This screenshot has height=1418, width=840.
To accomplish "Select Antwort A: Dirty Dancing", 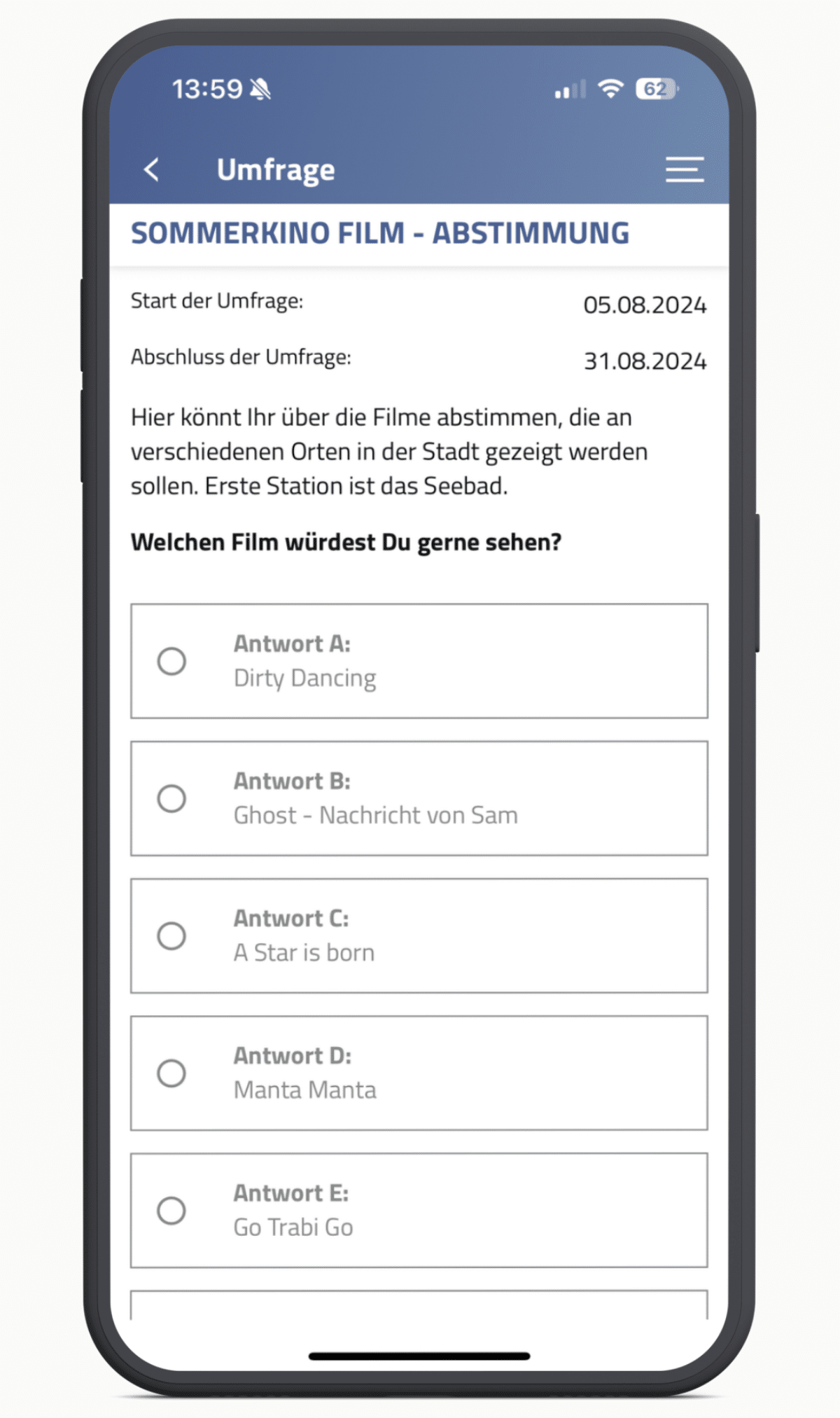I will 419,661.
